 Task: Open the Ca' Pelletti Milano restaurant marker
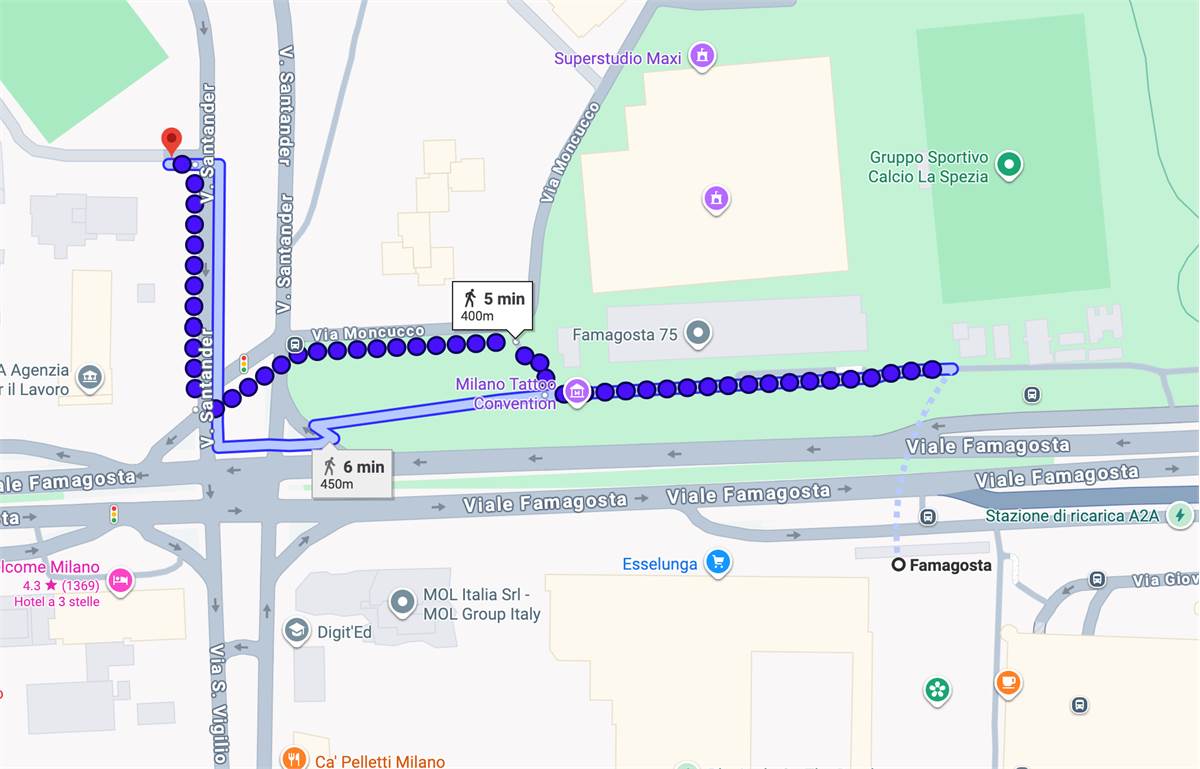(293, 760)
